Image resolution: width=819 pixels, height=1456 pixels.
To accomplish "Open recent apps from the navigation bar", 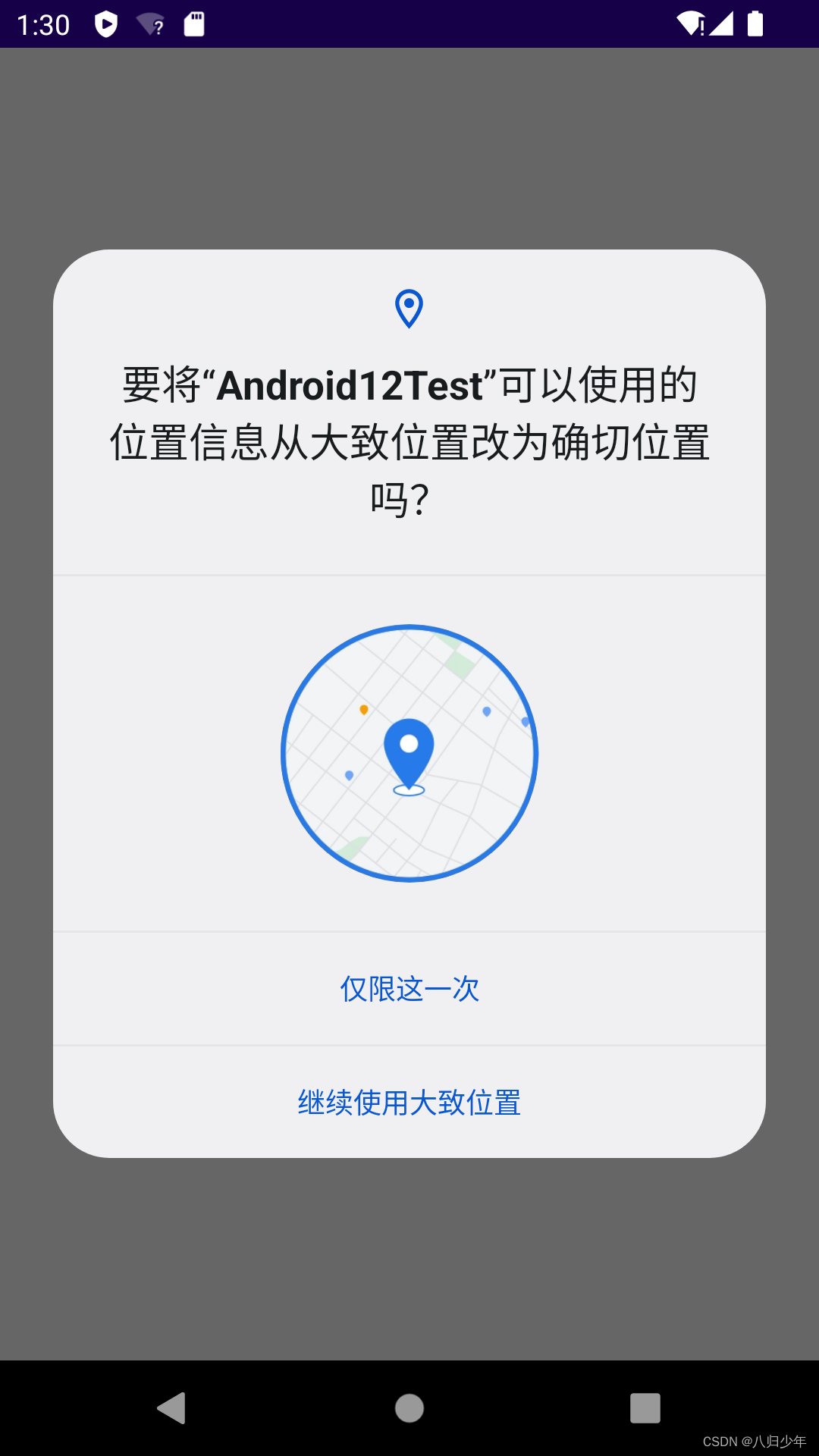I will point(645,1408).
